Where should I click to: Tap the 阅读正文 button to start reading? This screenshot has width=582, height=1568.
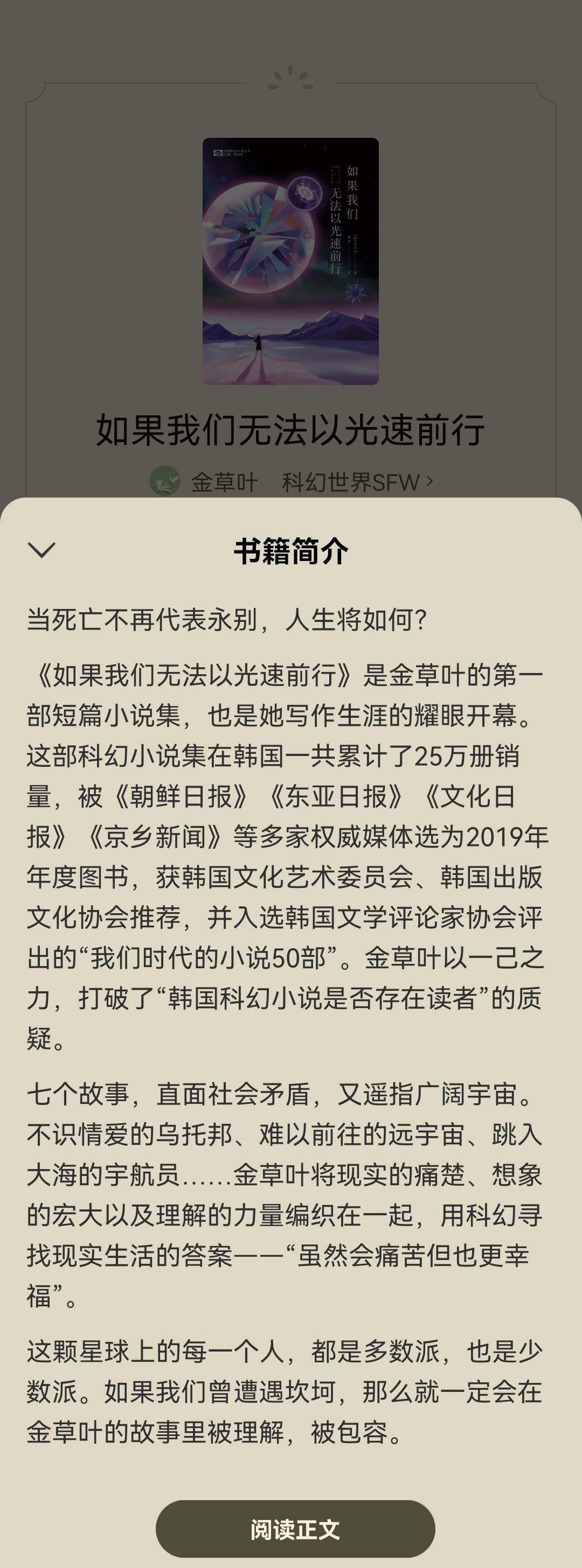click(x=295, y=1529)
